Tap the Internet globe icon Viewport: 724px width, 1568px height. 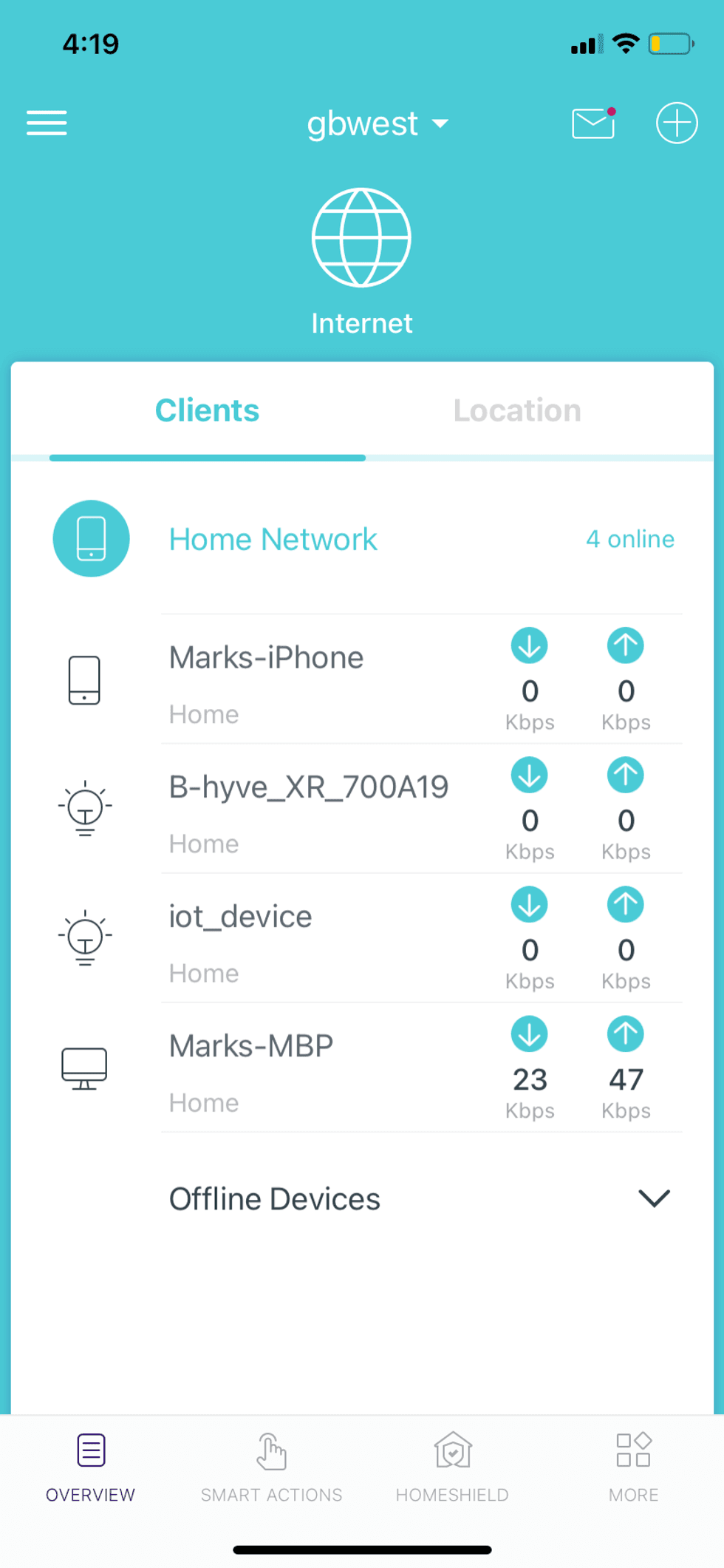[361, 237]
